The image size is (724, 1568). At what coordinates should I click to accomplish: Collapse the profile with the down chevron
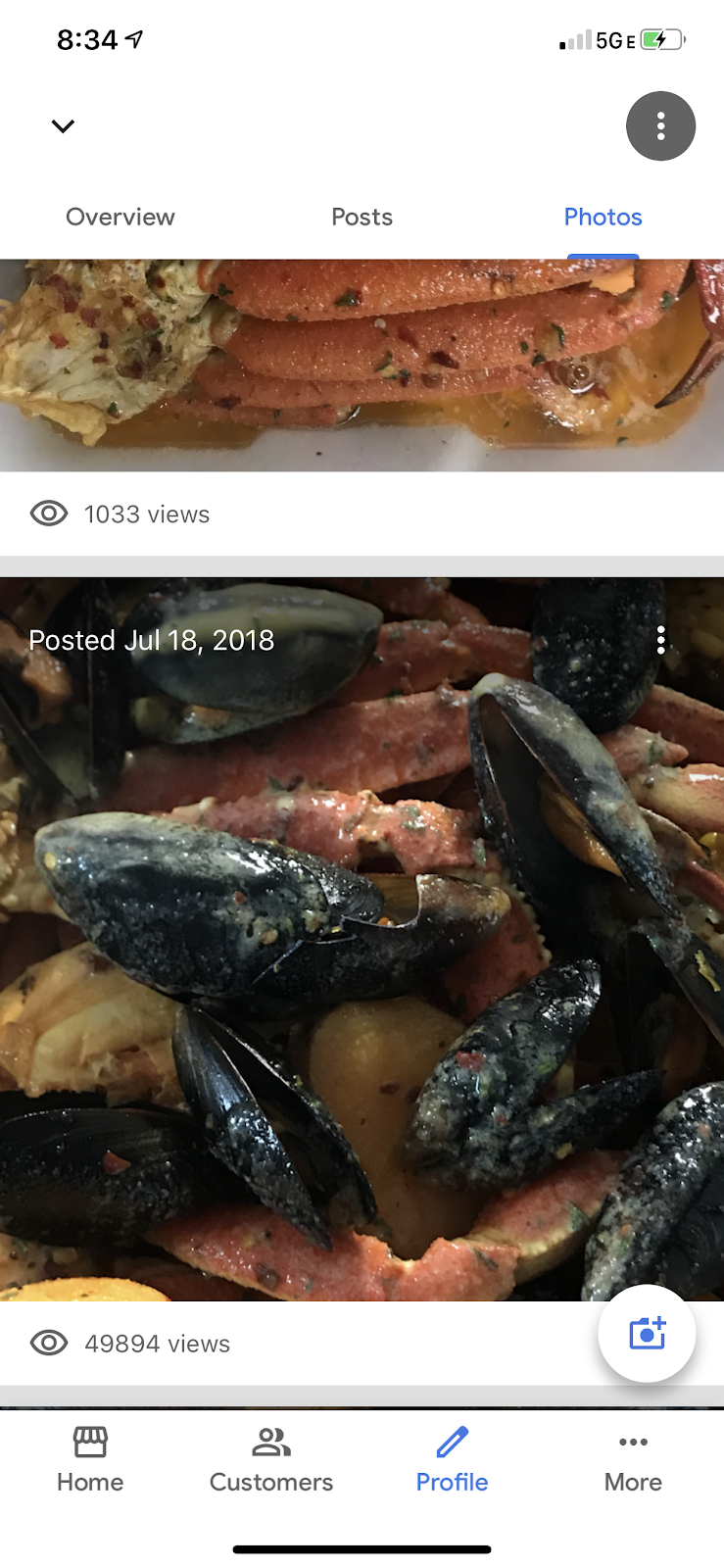[63, 126]
